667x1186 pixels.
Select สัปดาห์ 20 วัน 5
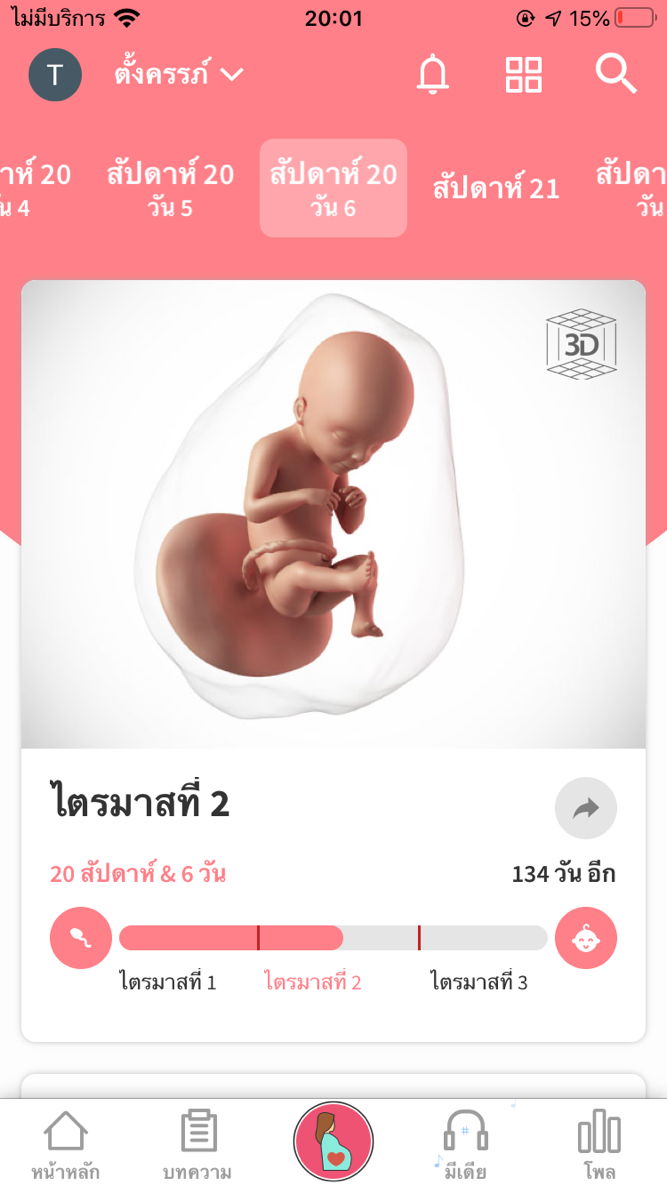(170, 189)
